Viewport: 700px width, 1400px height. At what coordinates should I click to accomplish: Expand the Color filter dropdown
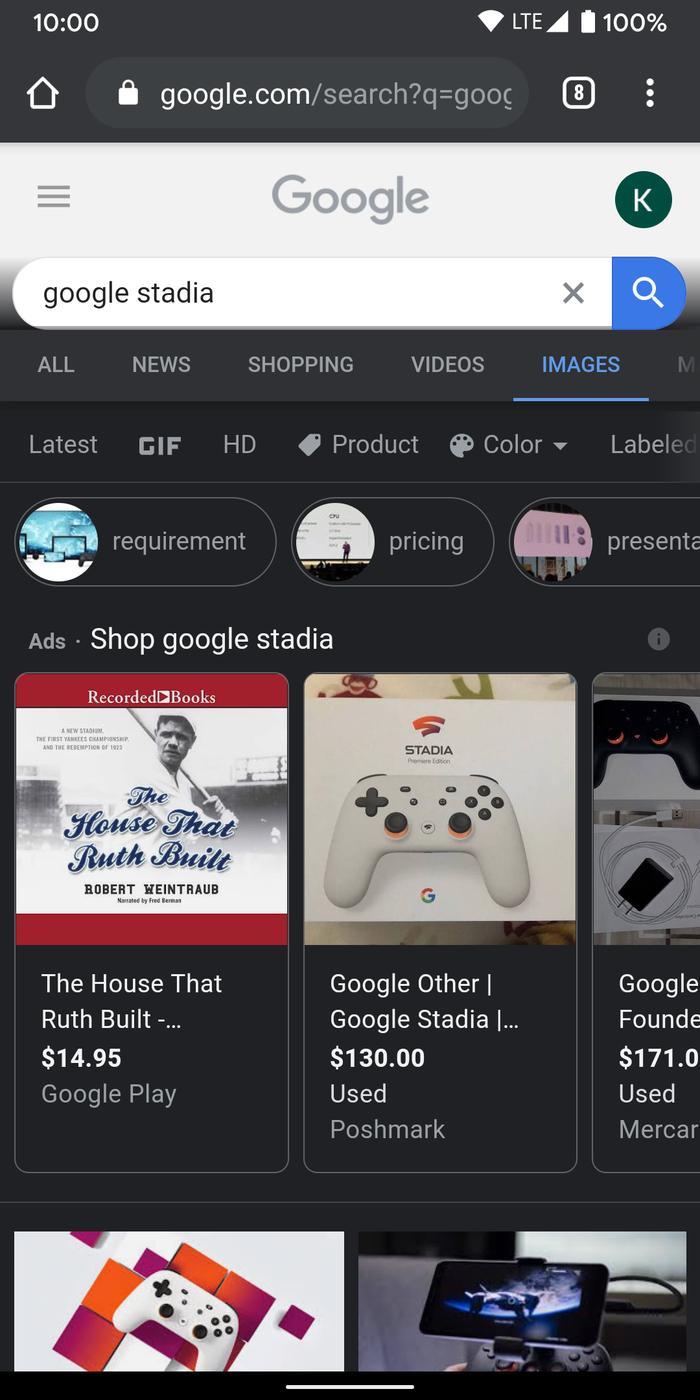point(508,445)
